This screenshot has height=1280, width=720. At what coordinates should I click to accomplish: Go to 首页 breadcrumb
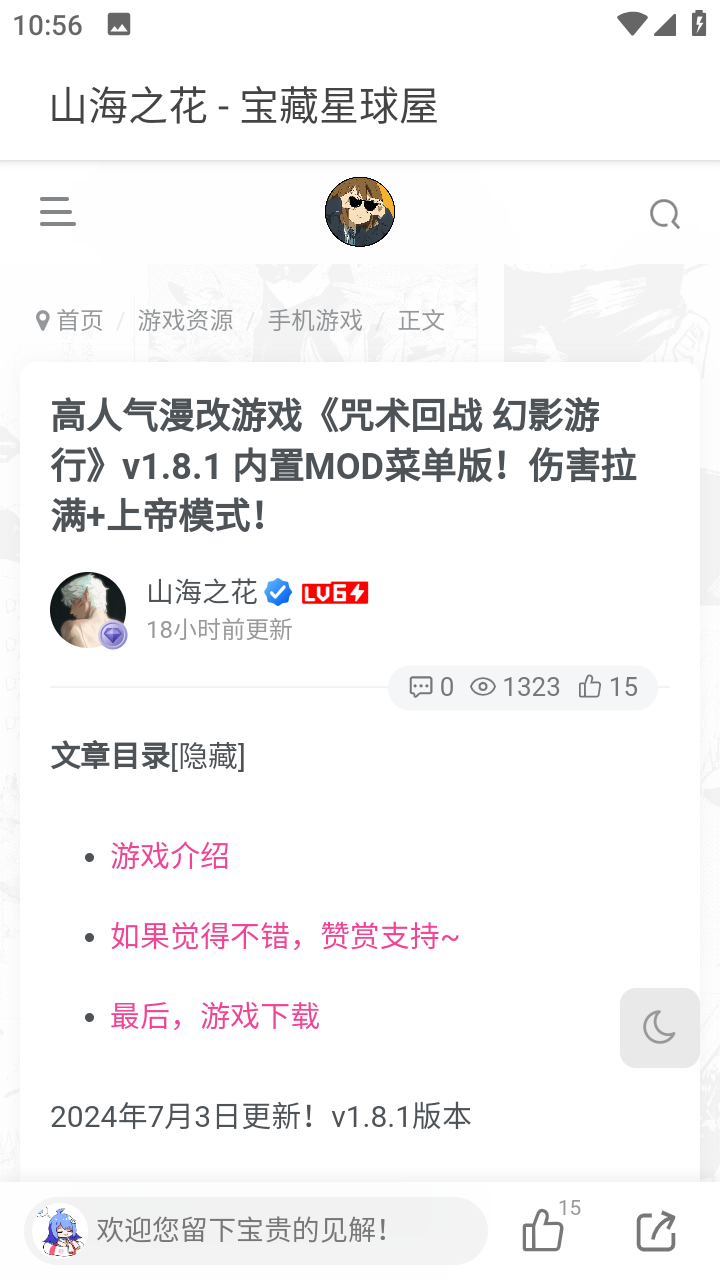coord(78,320)
